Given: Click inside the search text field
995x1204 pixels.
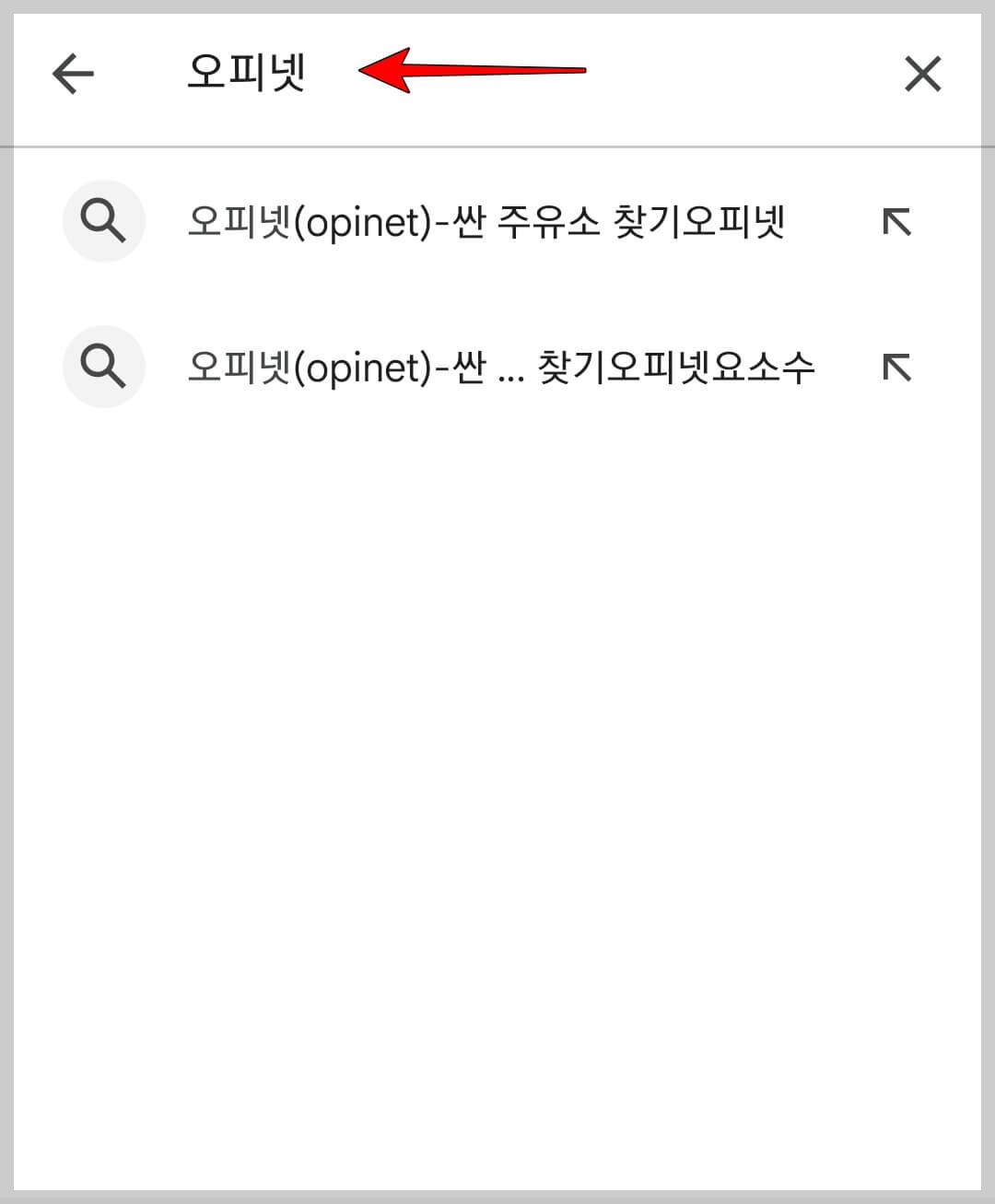Looking at the screenshot, I should [369, 74].
